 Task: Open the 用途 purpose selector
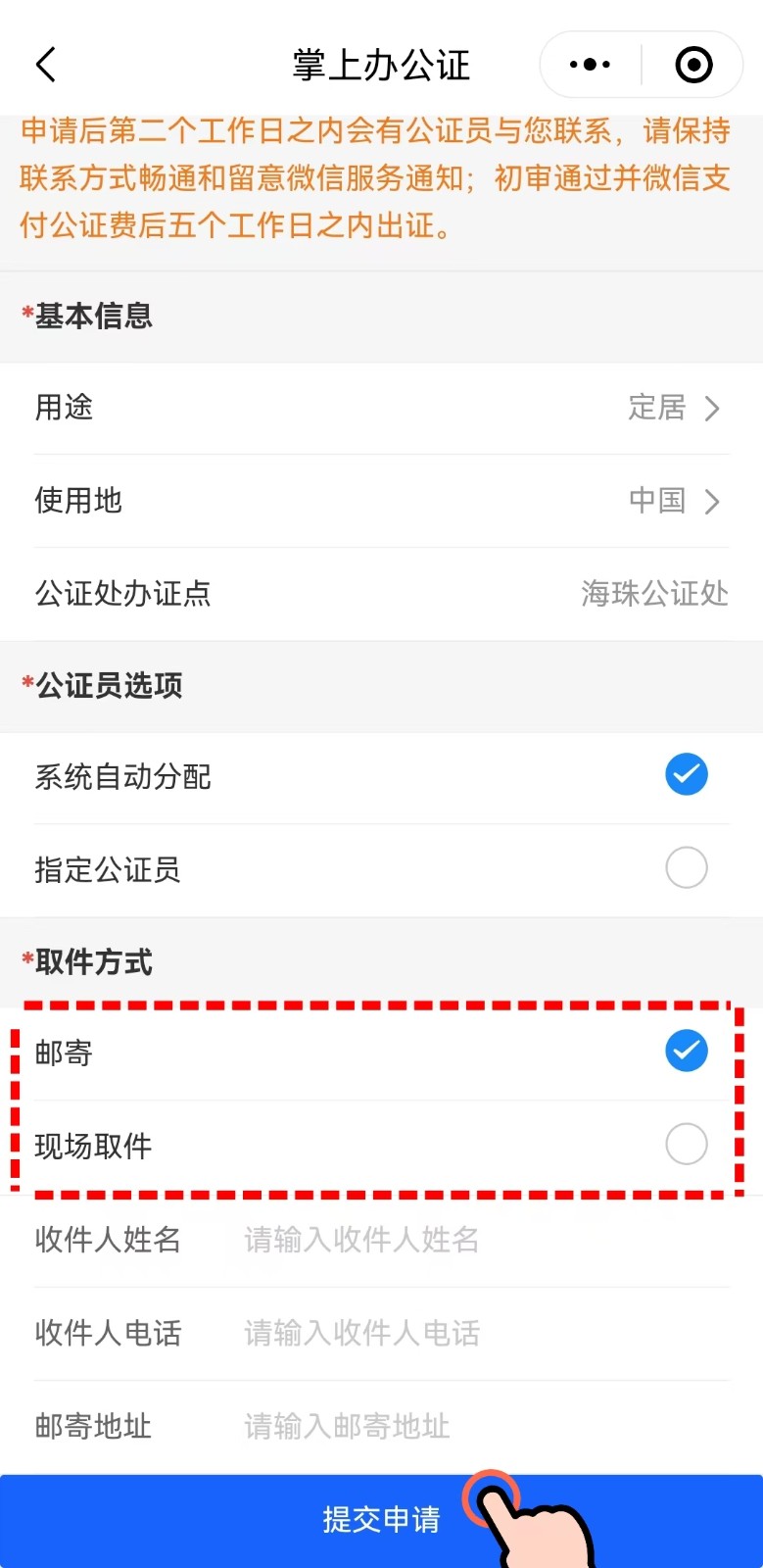click(381, 408)
